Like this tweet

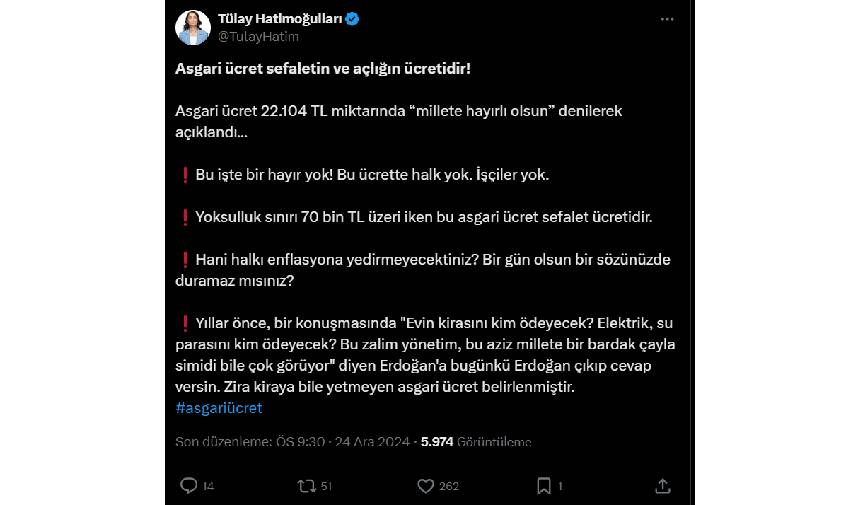click(426, 486)
